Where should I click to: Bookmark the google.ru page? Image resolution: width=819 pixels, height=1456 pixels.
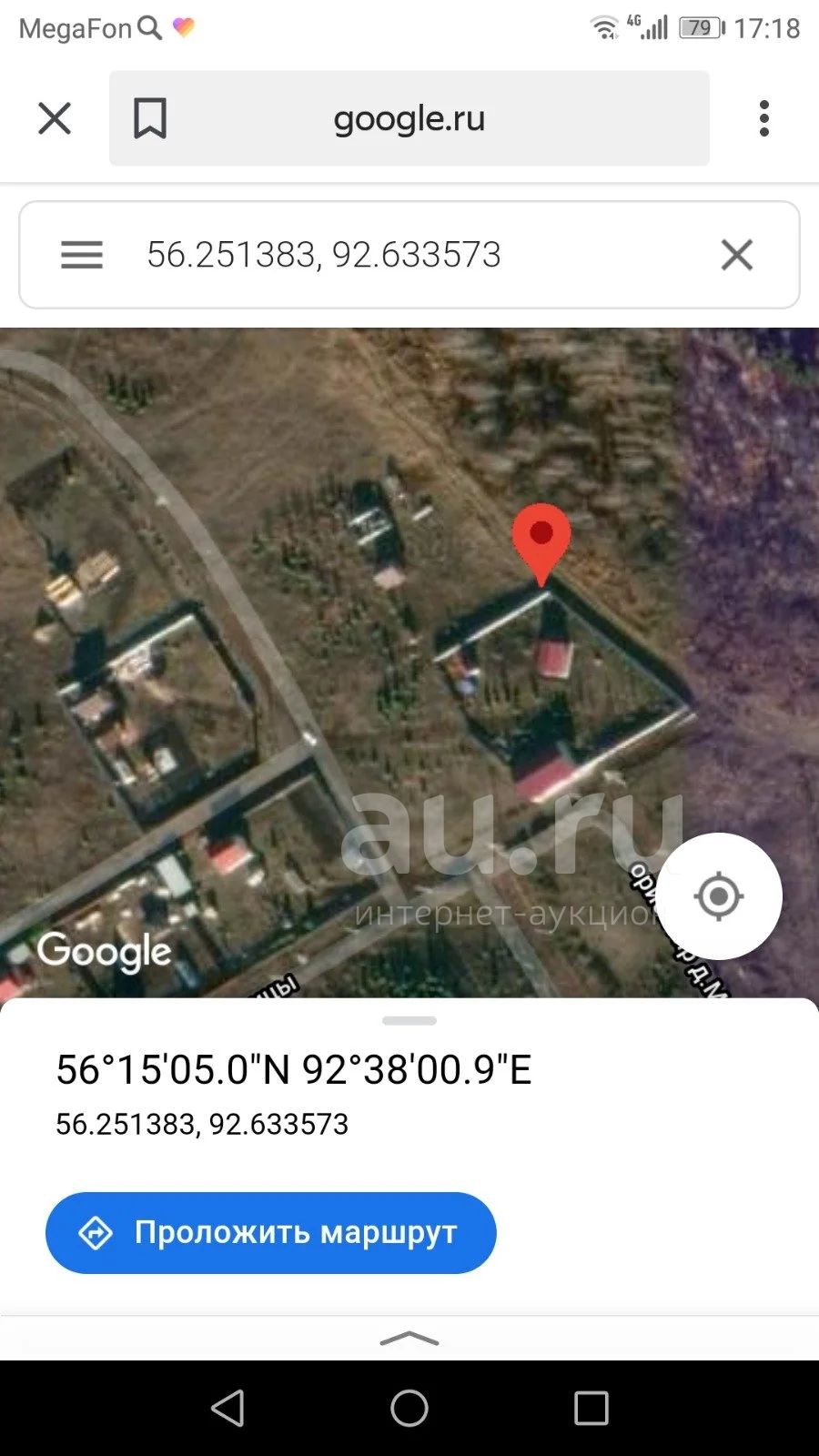click(150, 118)
